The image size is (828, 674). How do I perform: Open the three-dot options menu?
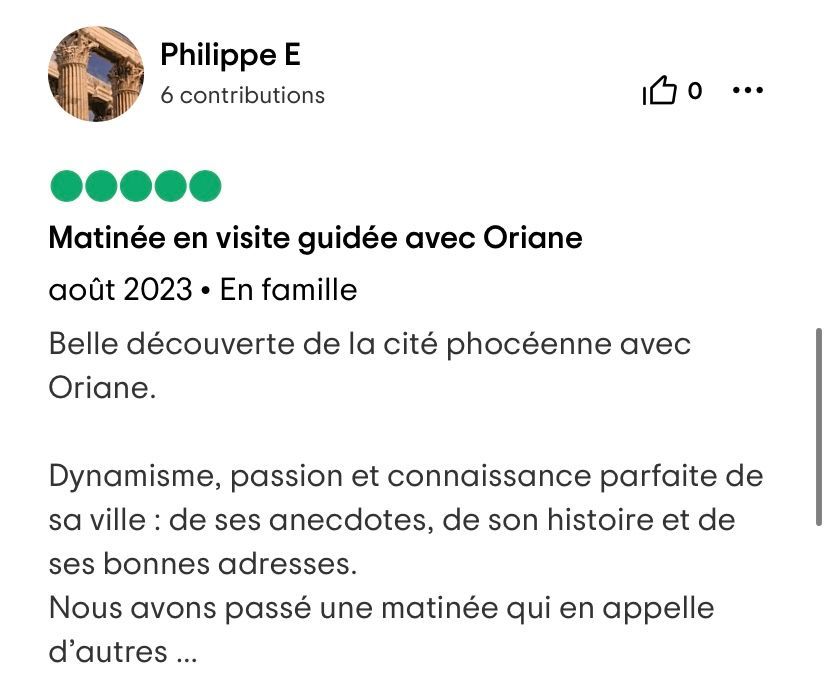[x=748, y=91]
